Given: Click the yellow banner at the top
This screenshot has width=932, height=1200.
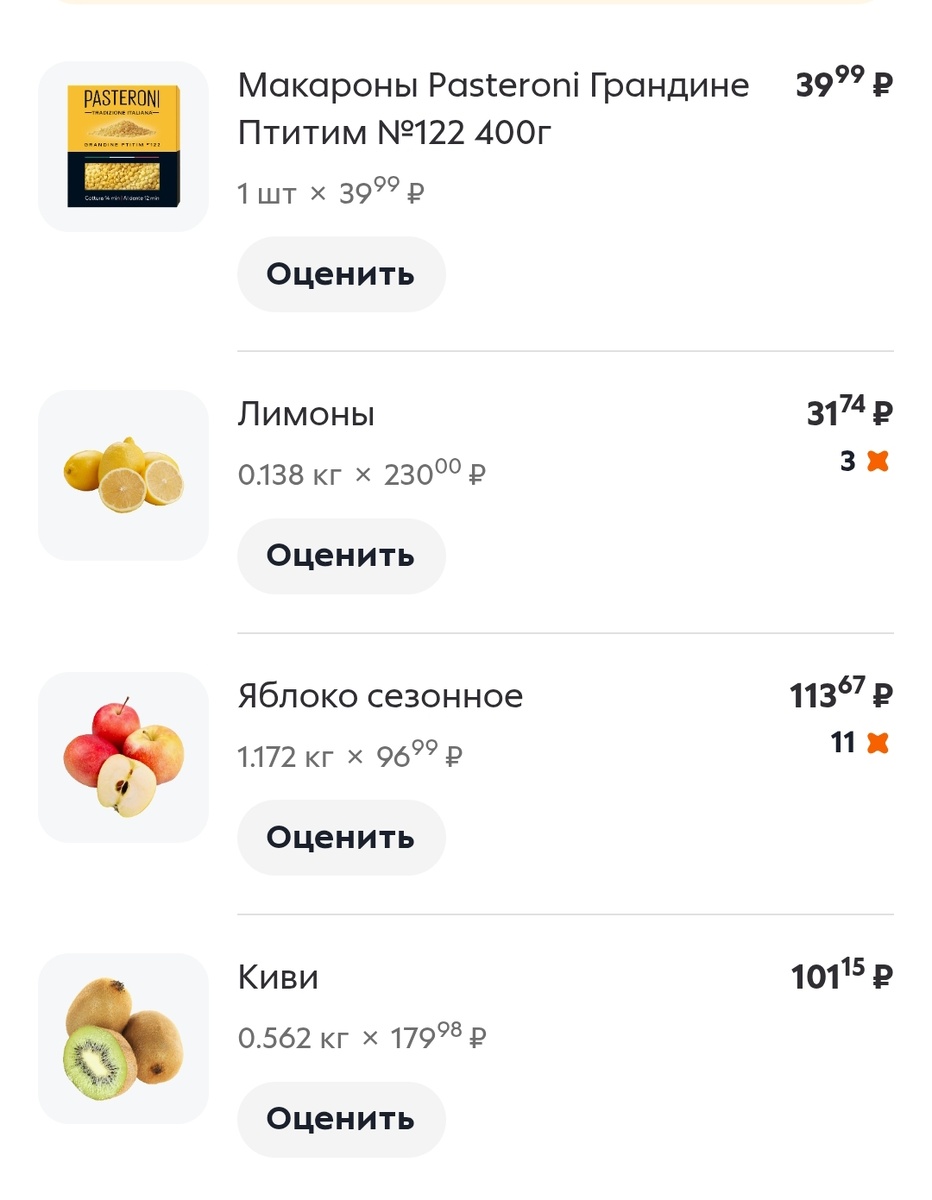Looking at the screenshot, I should (466, 4).
